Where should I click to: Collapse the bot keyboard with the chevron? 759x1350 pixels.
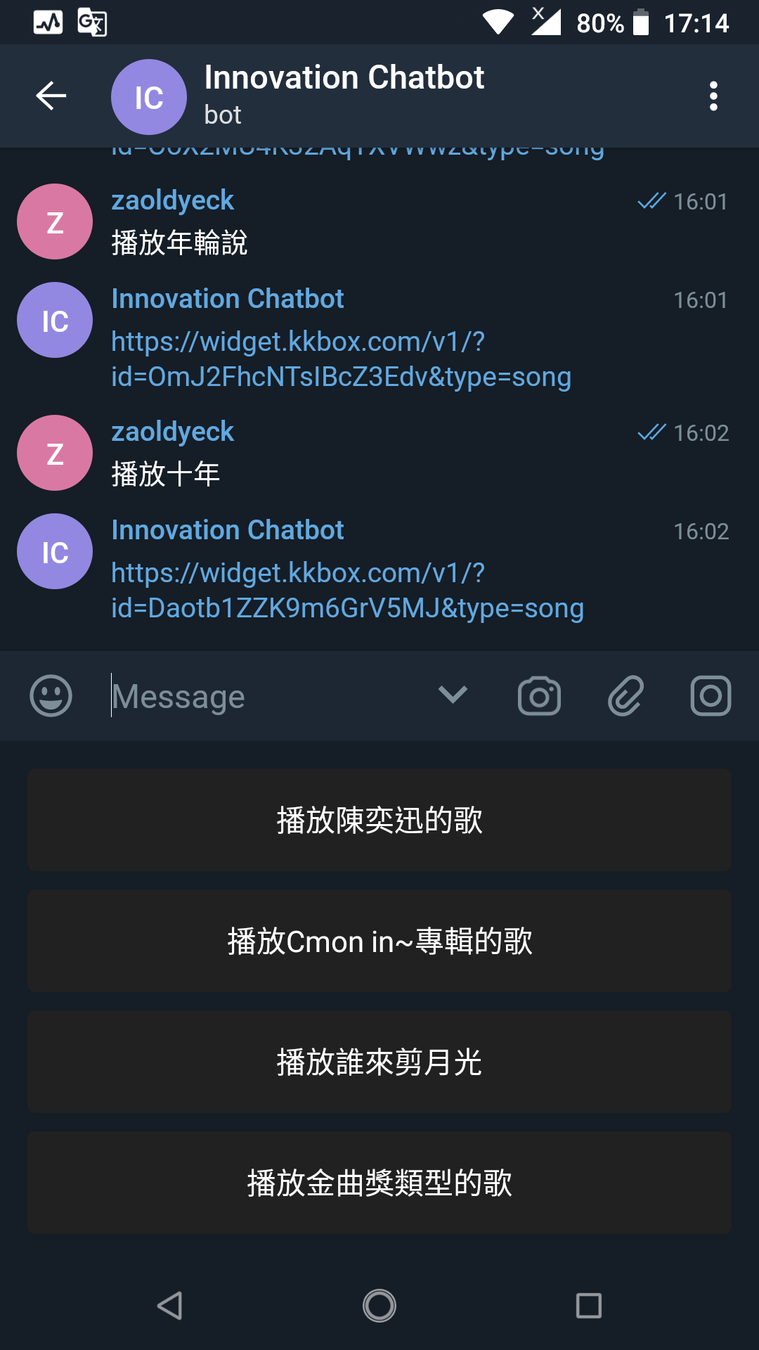(453, 694)
